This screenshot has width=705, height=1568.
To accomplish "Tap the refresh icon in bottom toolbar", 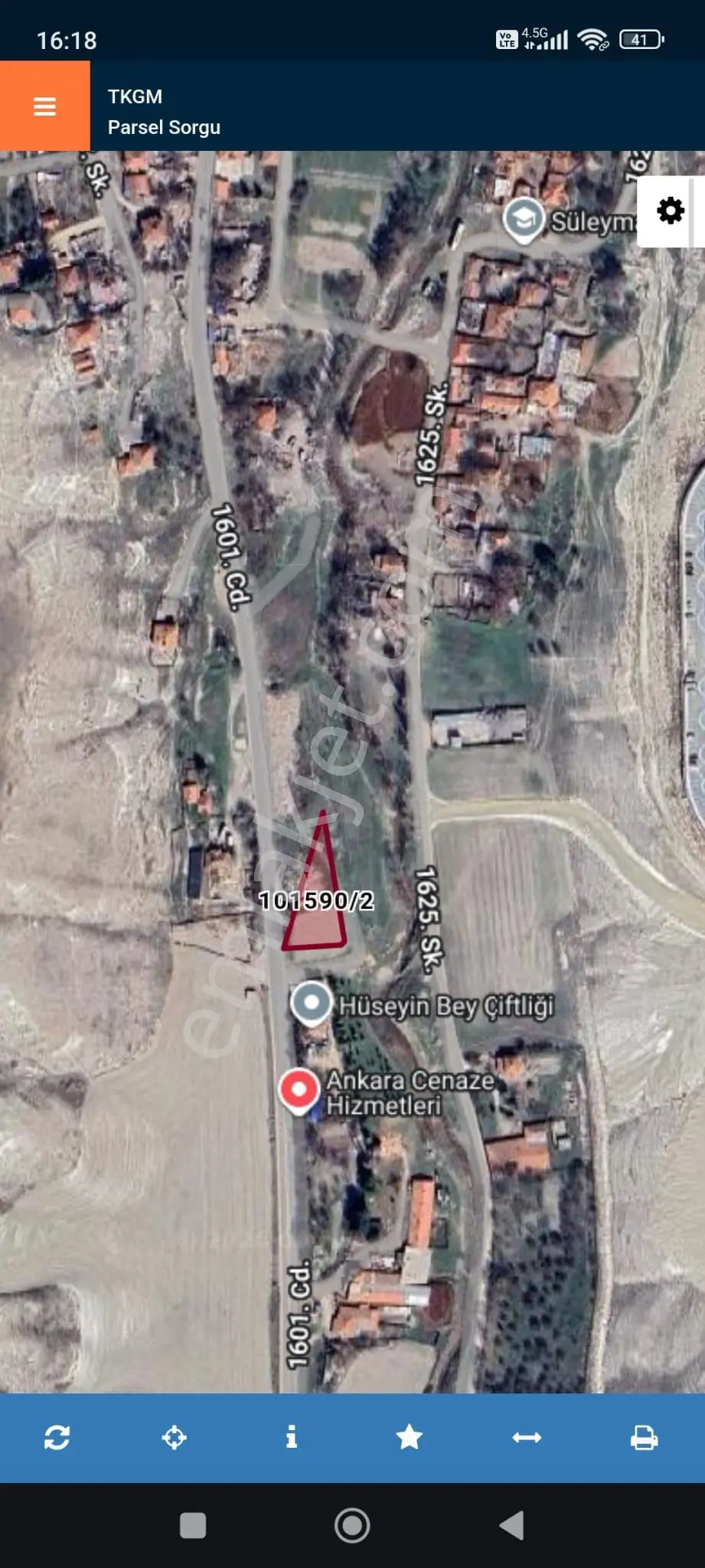I will click(57, 1437).
